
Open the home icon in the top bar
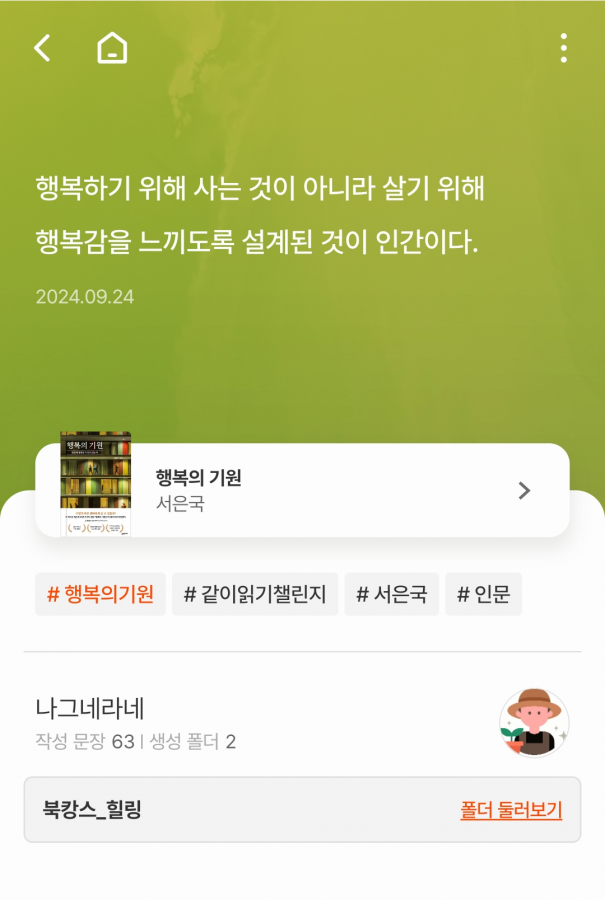click(x=112, y=48)
